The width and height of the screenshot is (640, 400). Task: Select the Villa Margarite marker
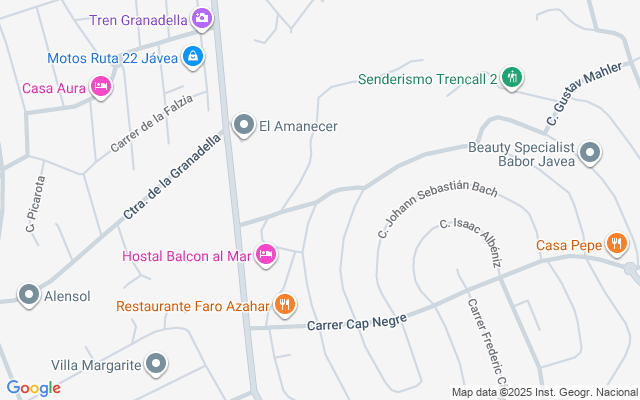(156, 365)
